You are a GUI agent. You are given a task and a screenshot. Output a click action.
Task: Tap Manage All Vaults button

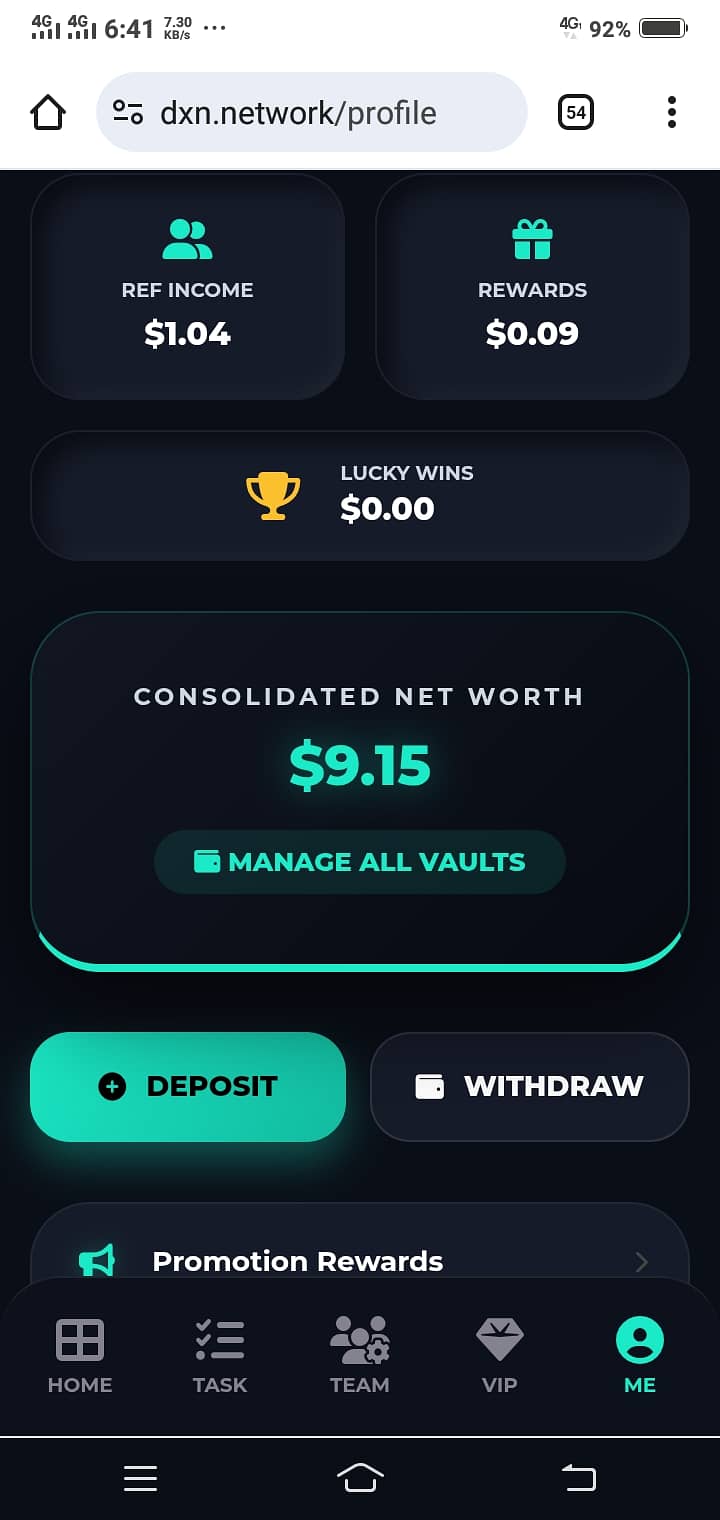[360, 862]
